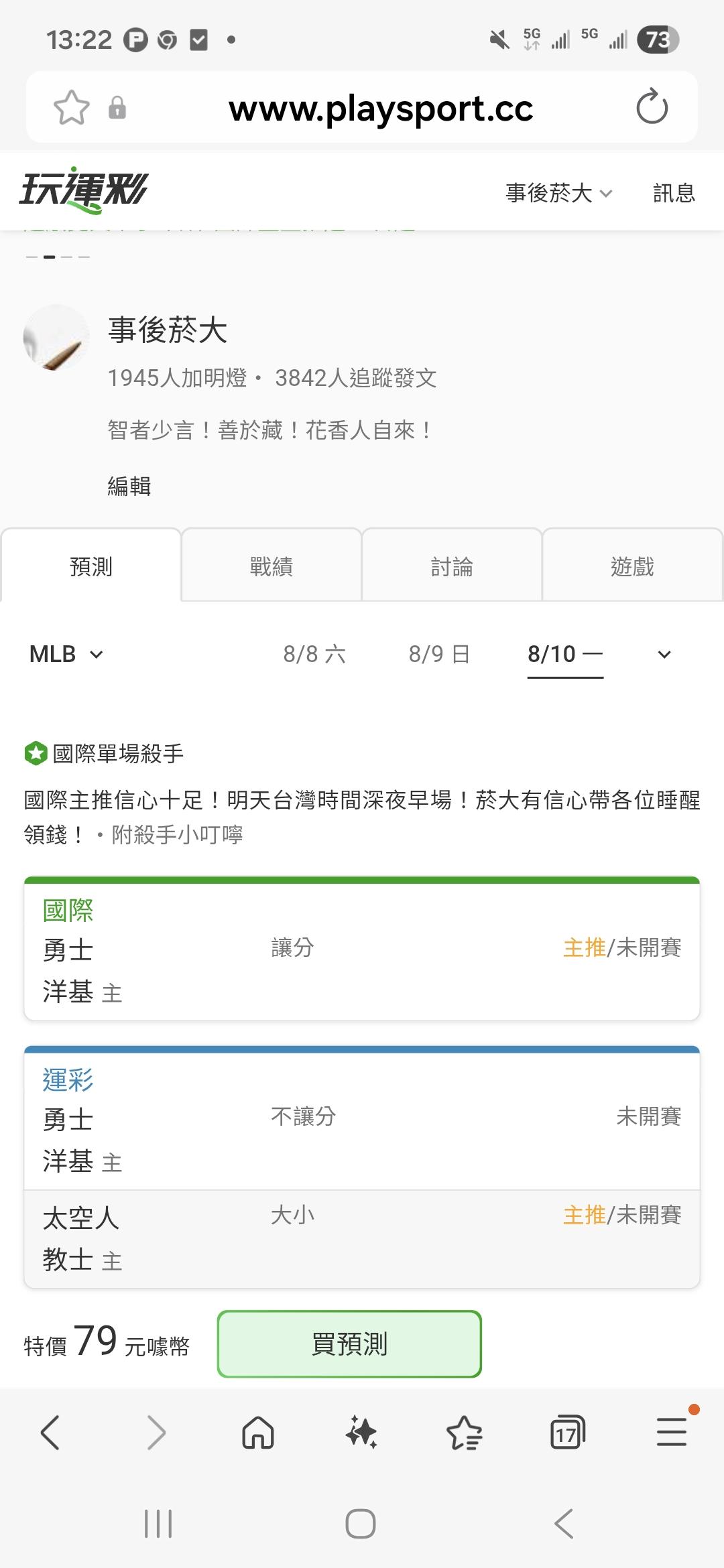Switch to the 戰績 tab

point(271,566)
